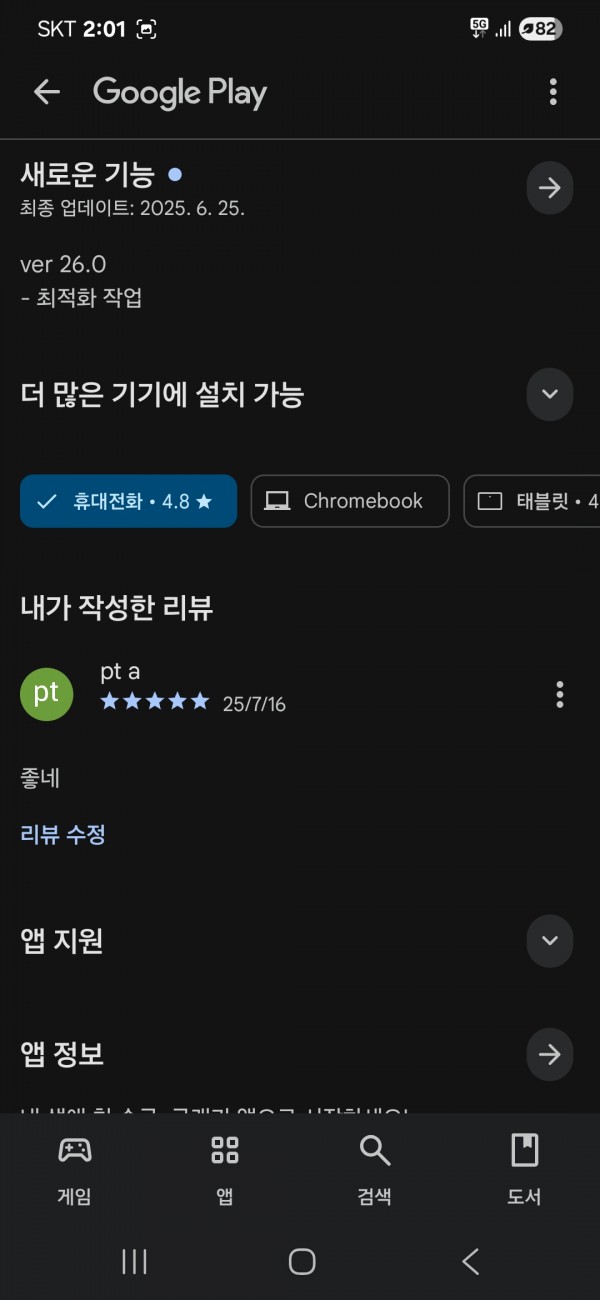
Task: Switch to the 게임 tab
Action: (x=75, y=1170)
